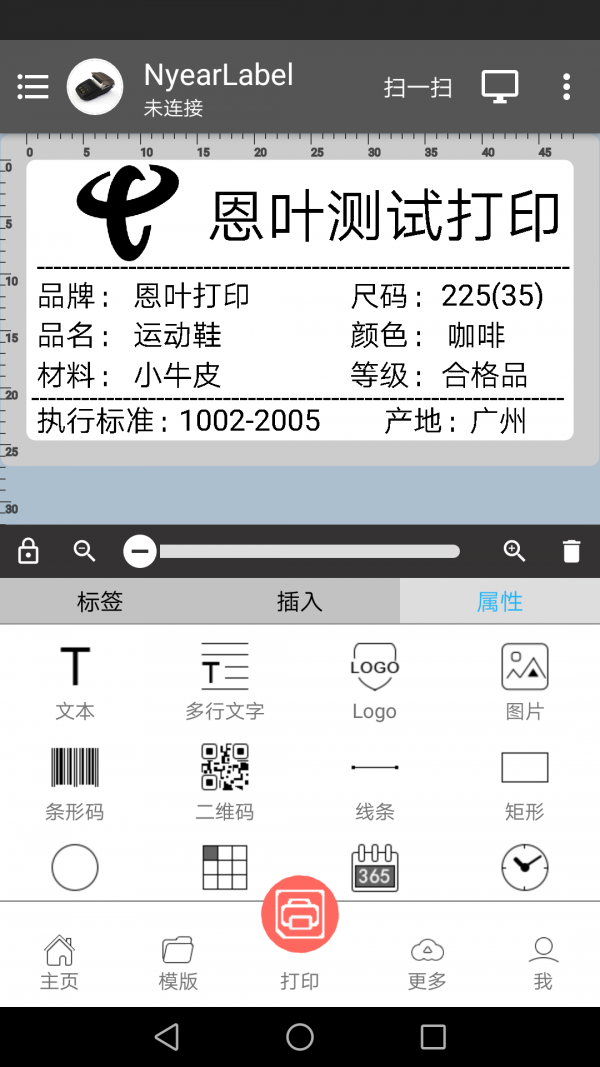The width and height of the screenshot is (600, 1067).
Task: Add a Logo element
Action: point(374,682)
